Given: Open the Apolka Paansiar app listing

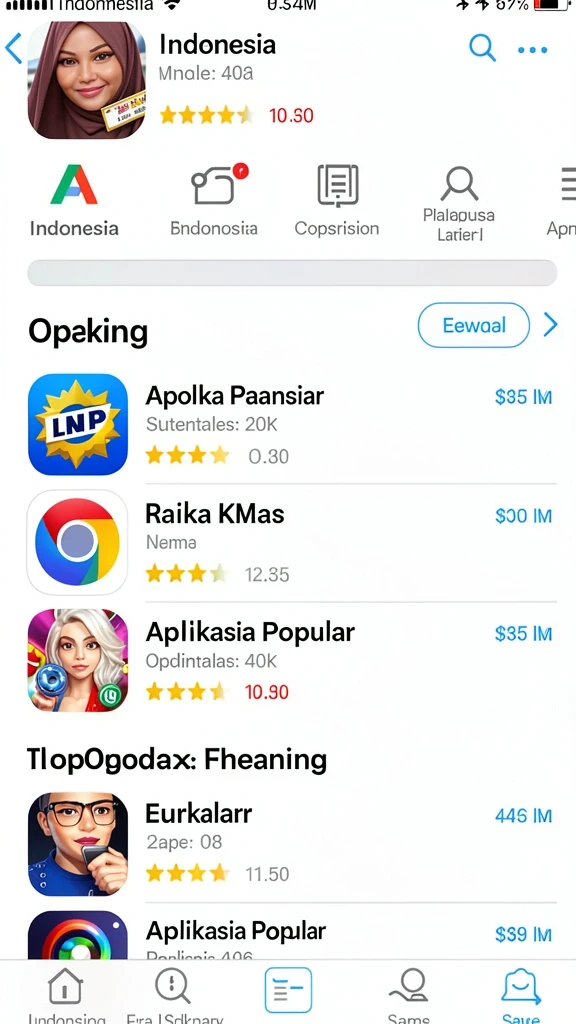Looking at the screenshot, I should 293,424.
